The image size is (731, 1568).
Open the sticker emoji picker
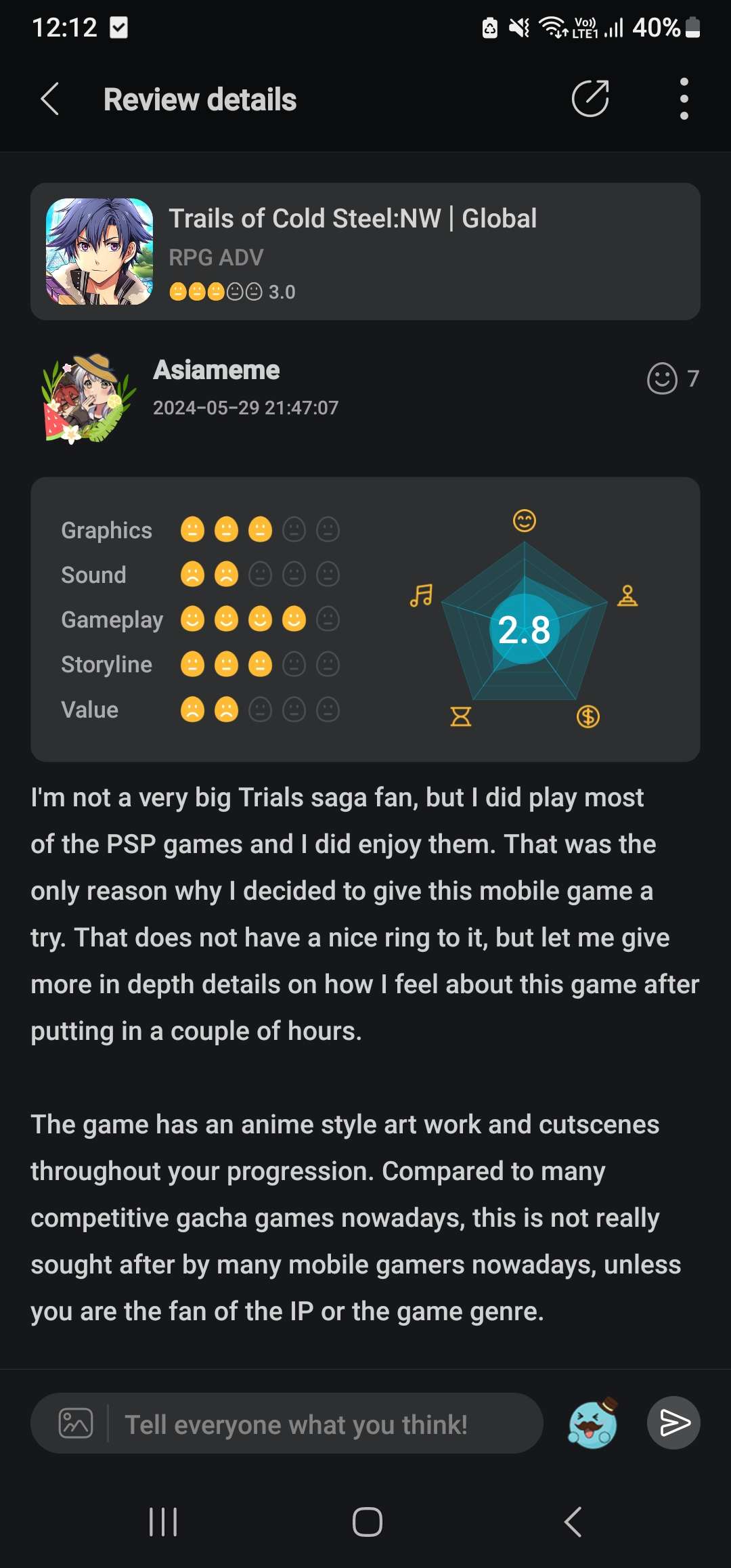pos(593,1423)
